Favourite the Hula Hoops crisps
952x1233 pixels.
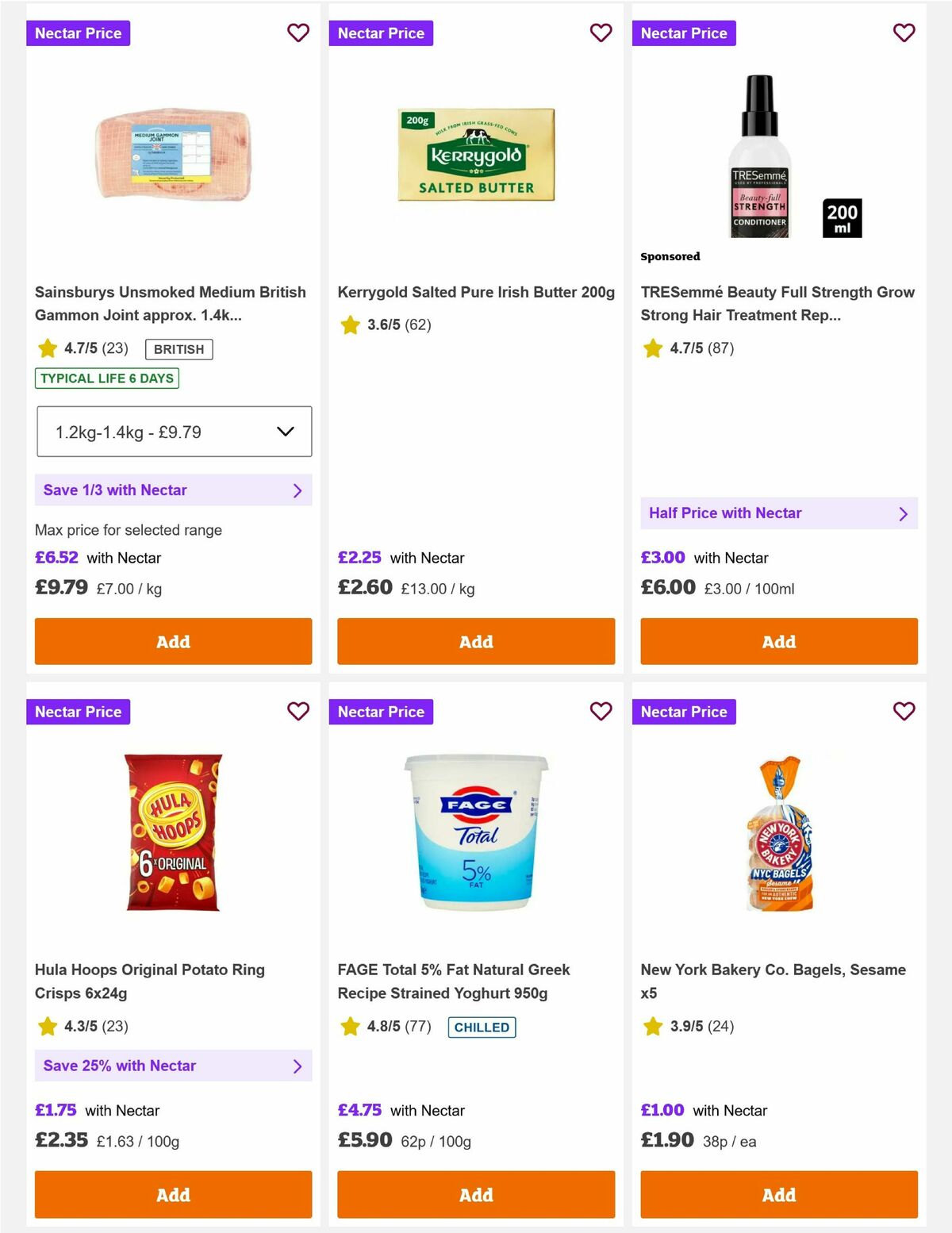click(x=298, y=712)
